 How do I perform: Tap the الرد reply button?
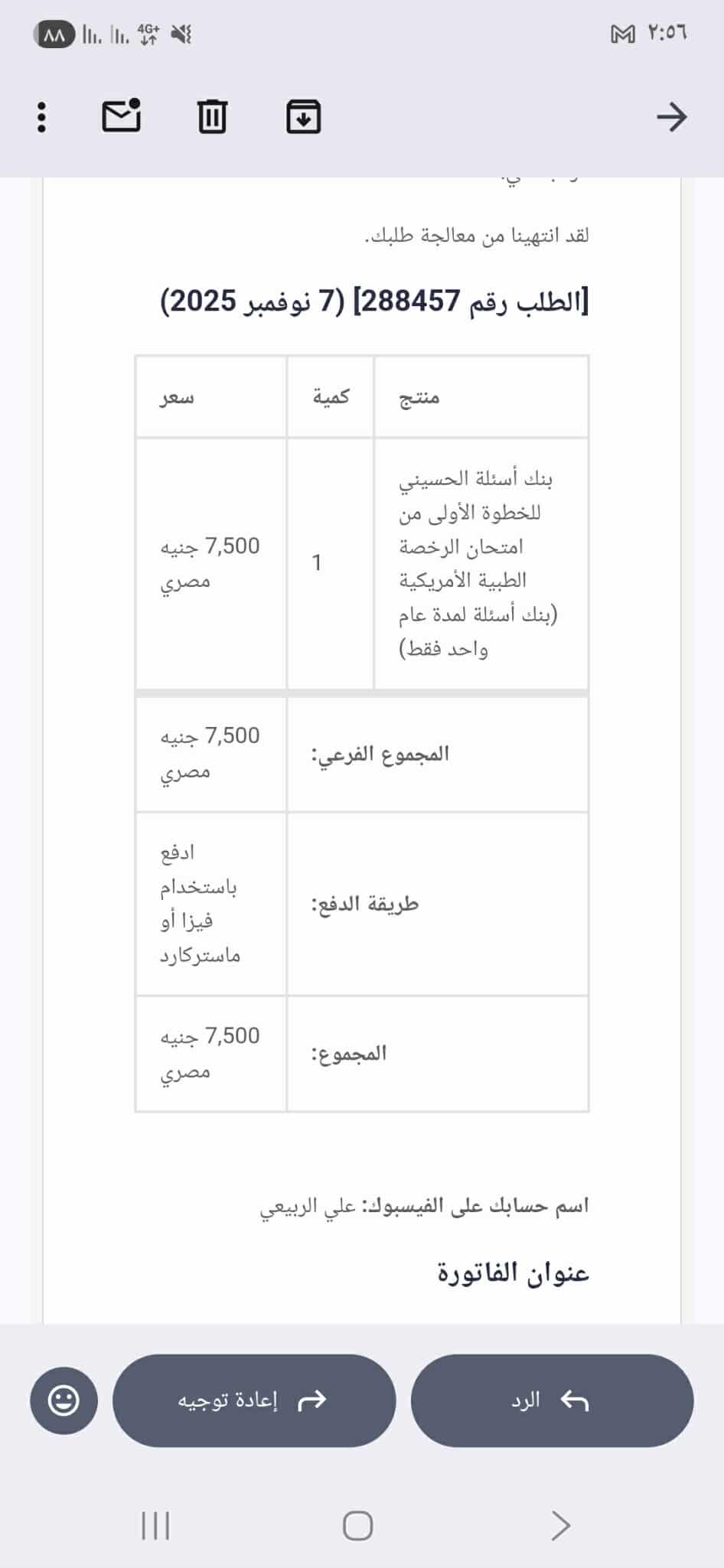(552, 1400)
